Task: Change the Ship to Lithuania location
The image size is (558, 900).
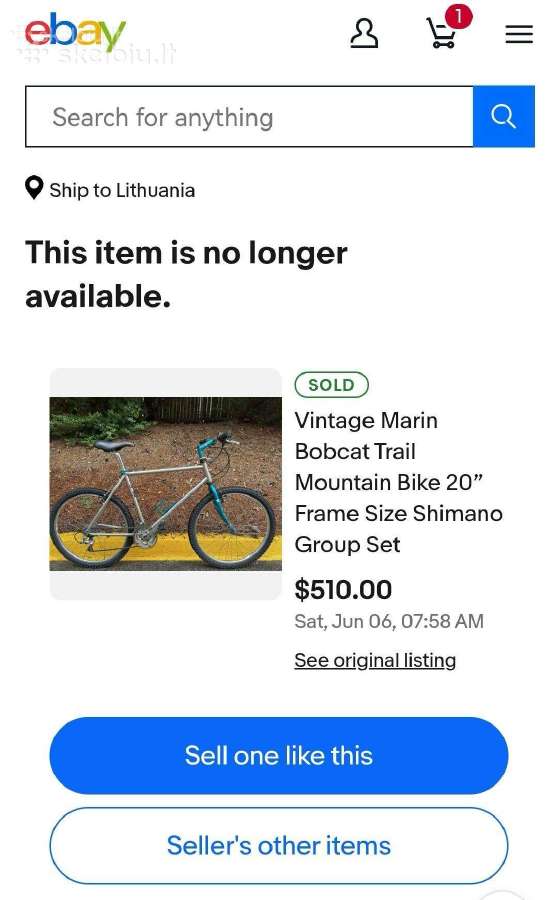Action: click(110, 189)
